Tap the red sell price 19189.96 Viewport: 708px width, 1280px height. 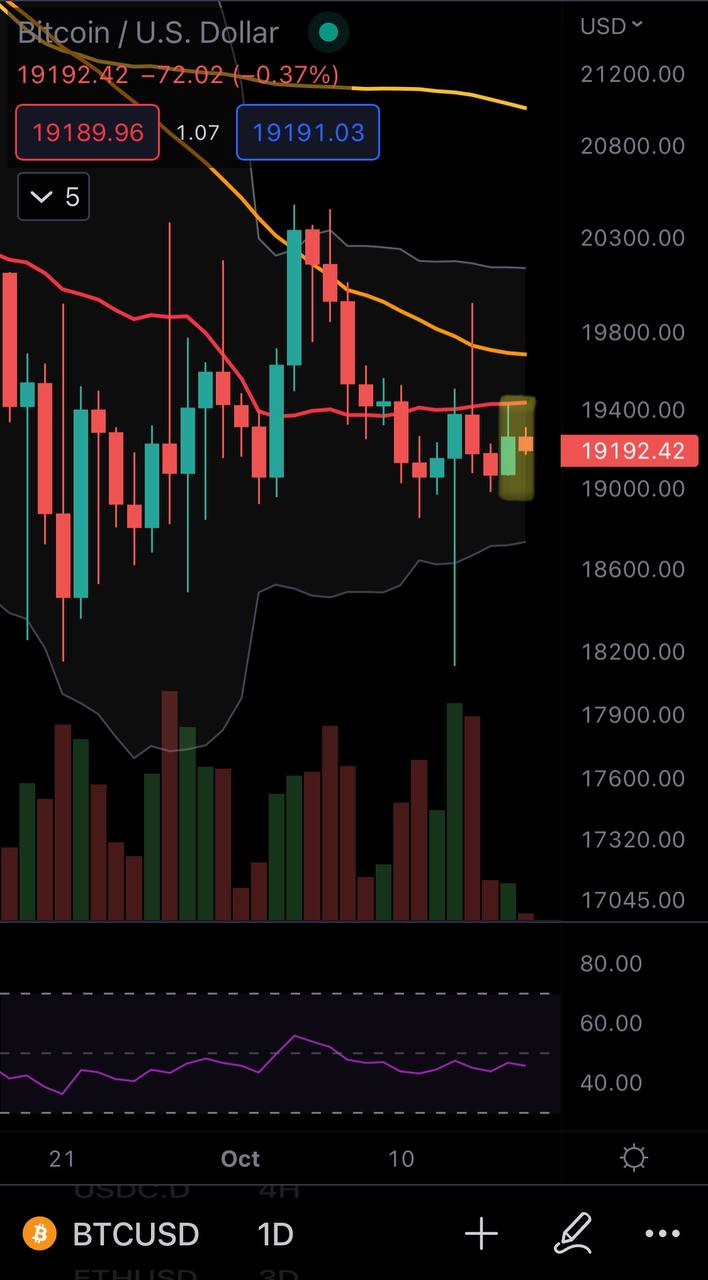88,132
